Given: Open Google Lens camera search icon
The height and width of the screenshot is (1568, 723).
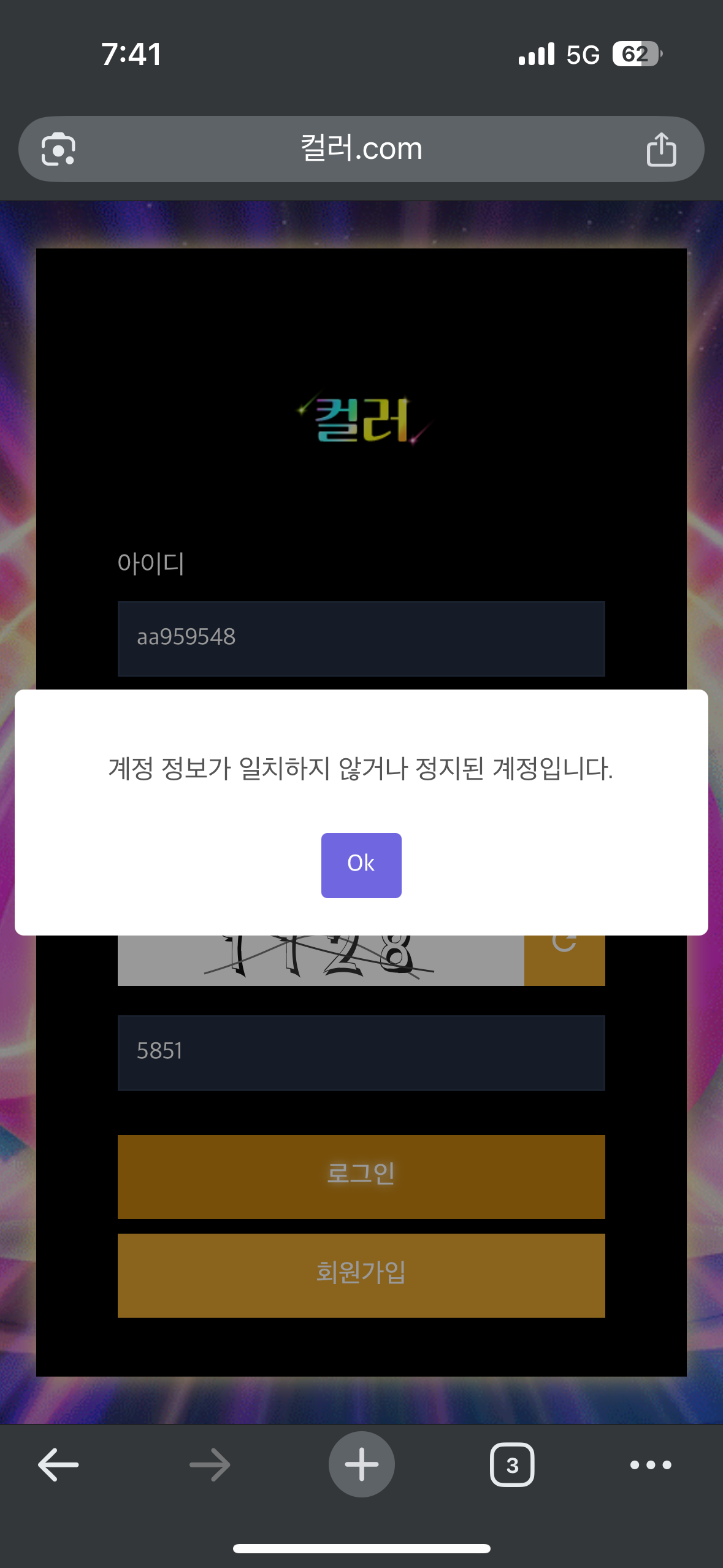Looking at the screenshot, I should pyautogui.click(x=58, y=149).
